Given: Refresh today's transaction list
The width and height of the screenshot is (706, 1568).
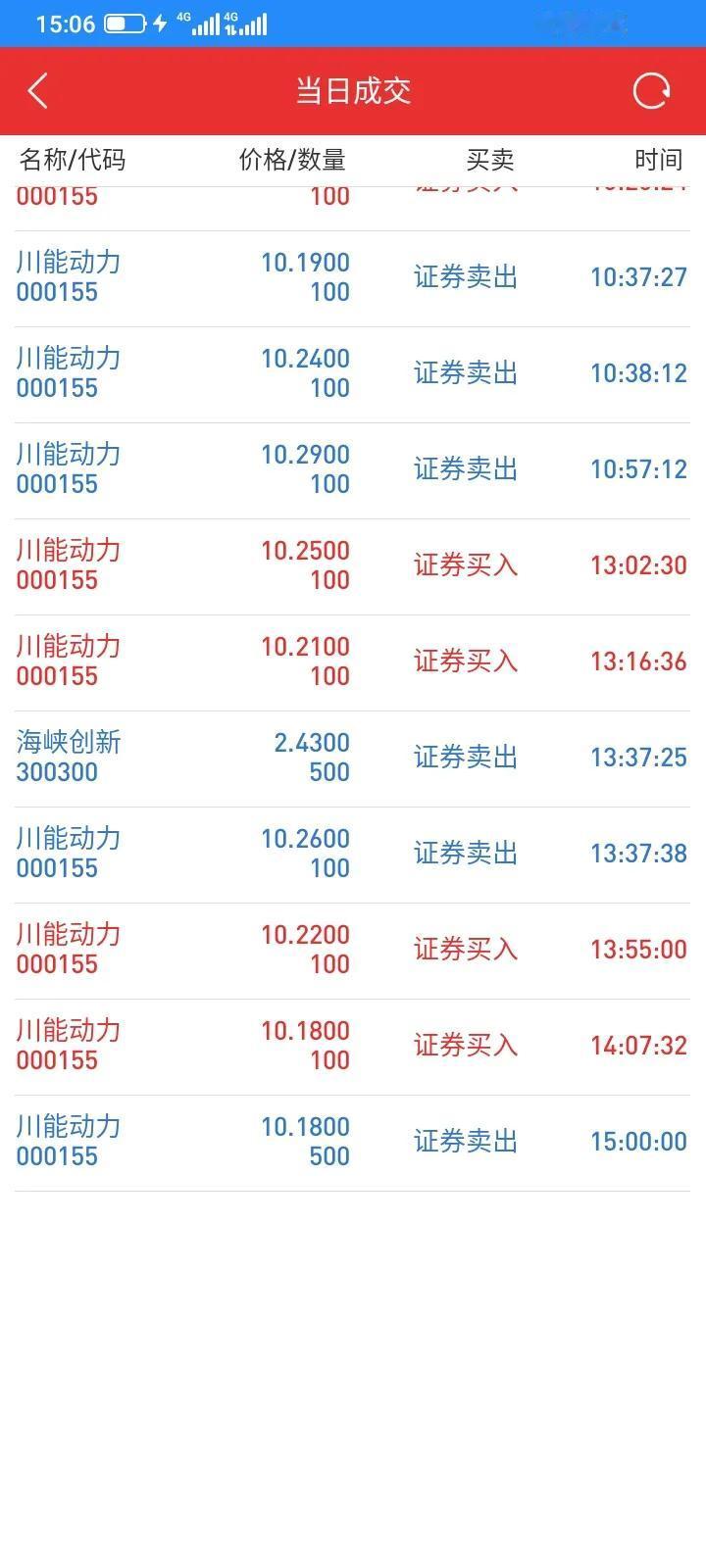Looking at the screenshot, I should click(652, 91).
